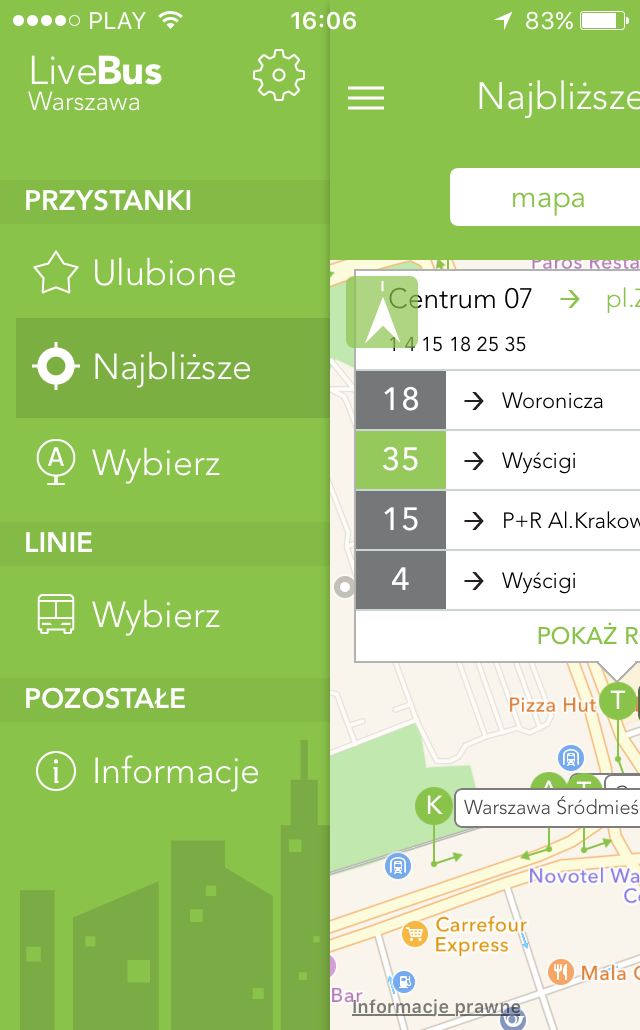Viewport: 640px width, 1030px height.
Task: Open Informacje menu item
Action: pyautogui.click(x=165, y=771)
